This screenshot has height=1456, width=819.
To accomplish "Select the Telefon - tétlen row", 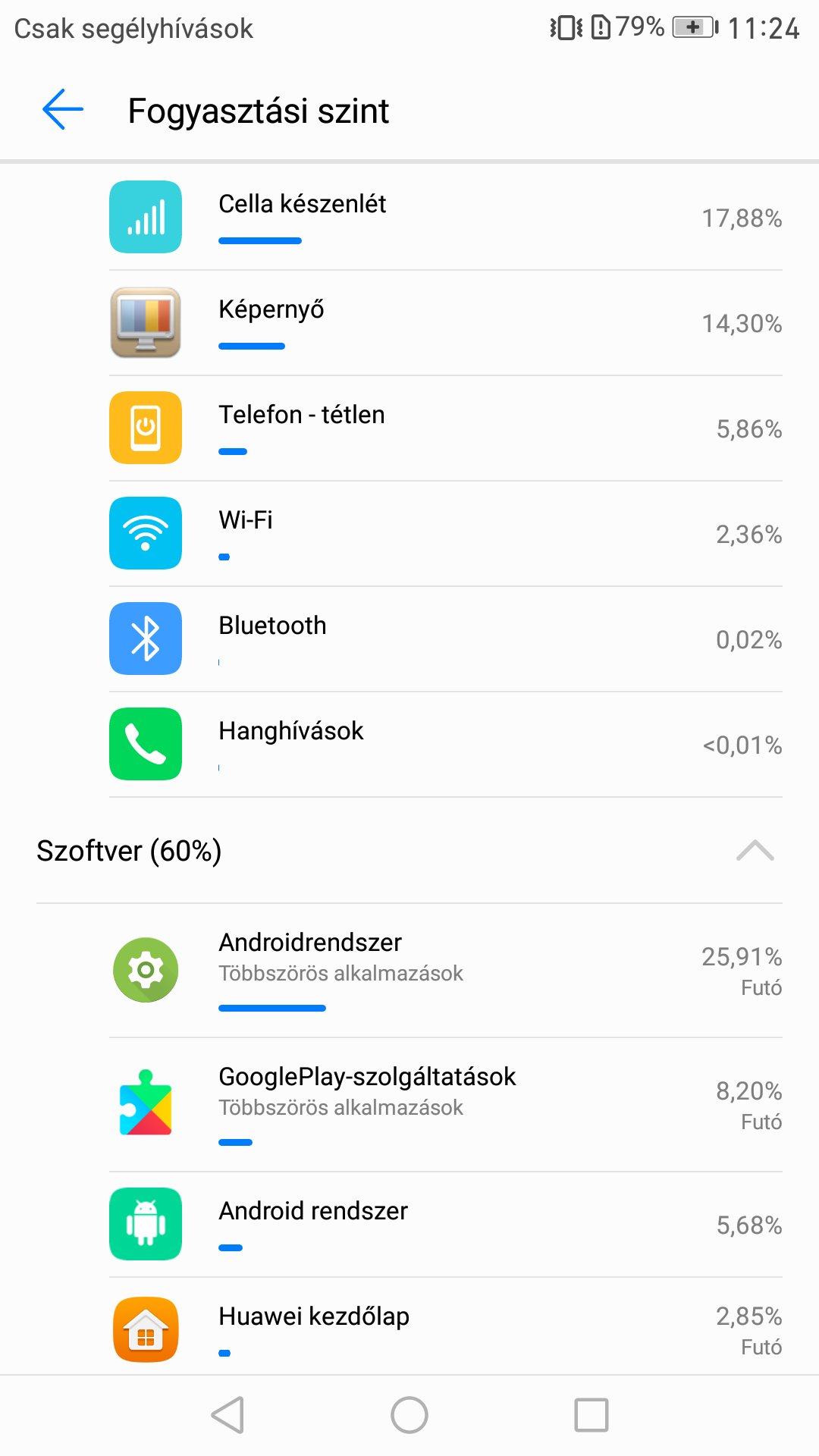I will (x=446, y=428).
